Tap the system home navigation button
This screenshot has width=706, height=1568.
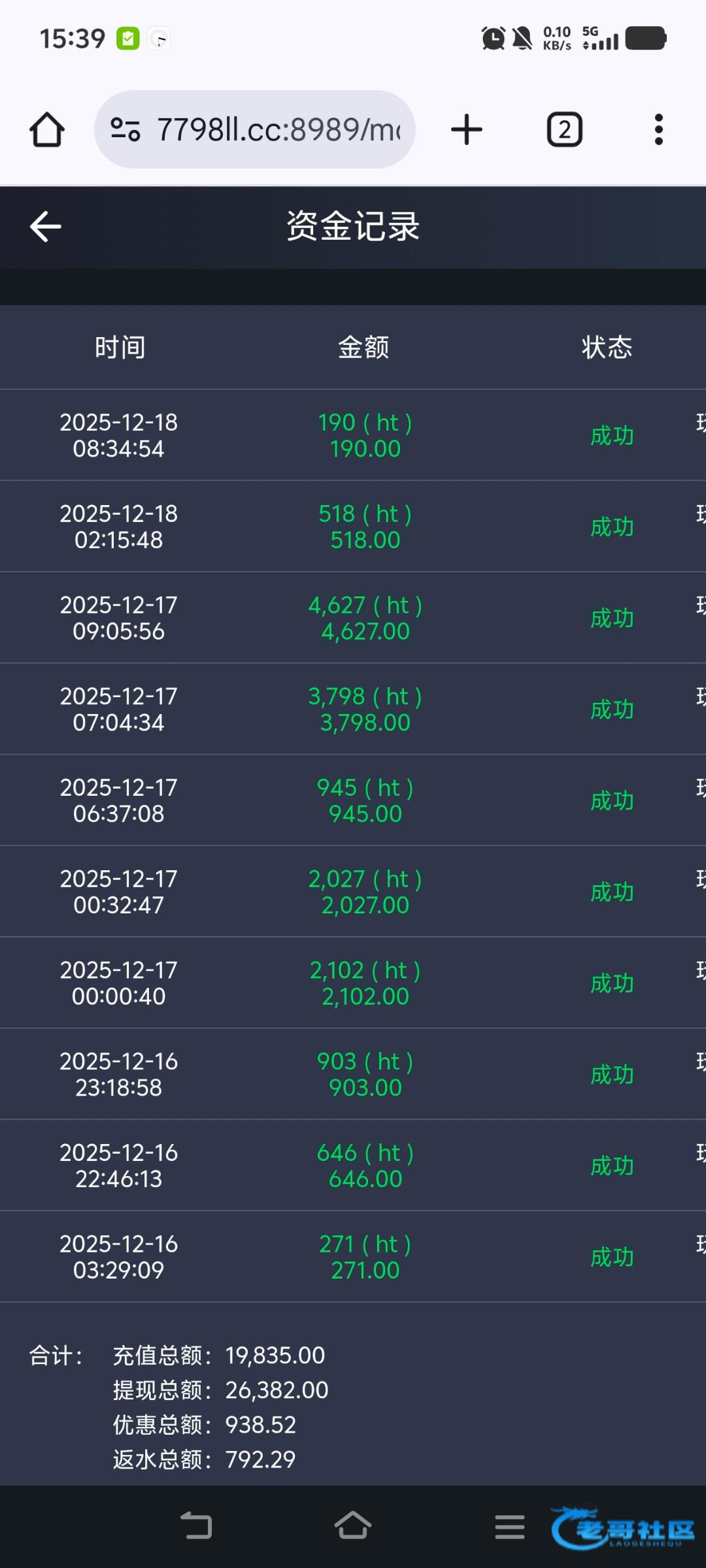[x=353, y=1526]
